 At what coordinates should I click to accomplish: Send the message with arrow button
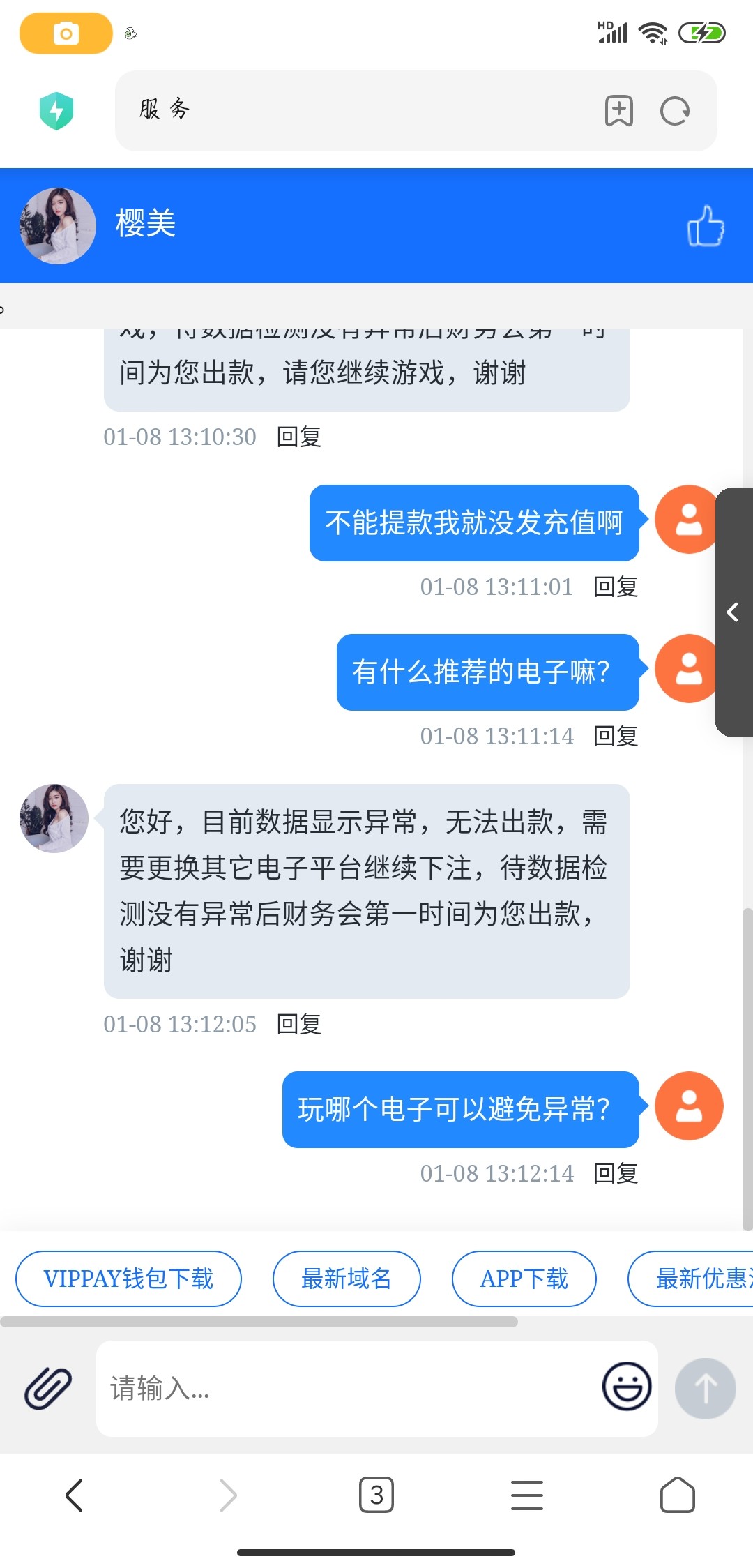point(705,1388)
